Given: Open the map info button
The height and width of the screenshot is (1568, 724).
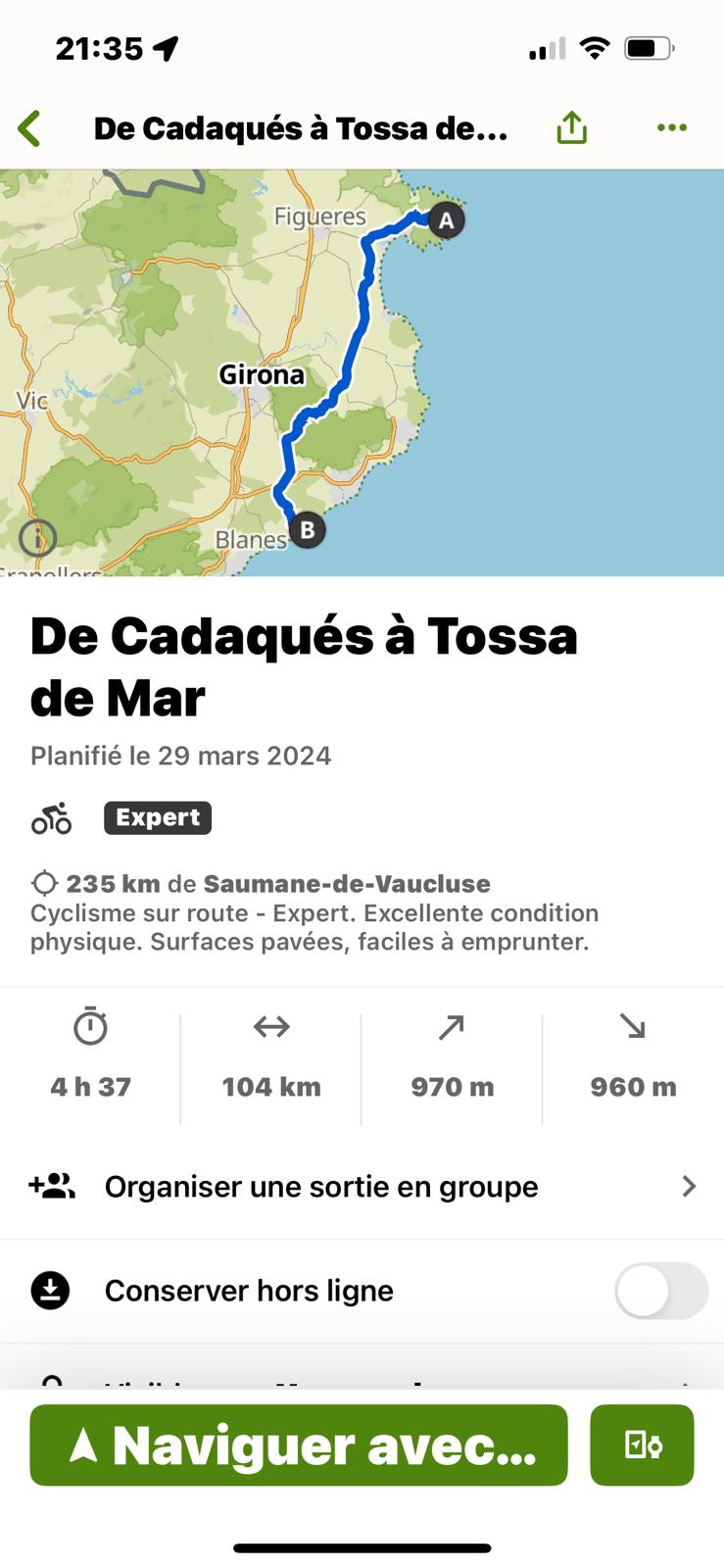Looking at the screenshot, I should [x=38, y=538].
